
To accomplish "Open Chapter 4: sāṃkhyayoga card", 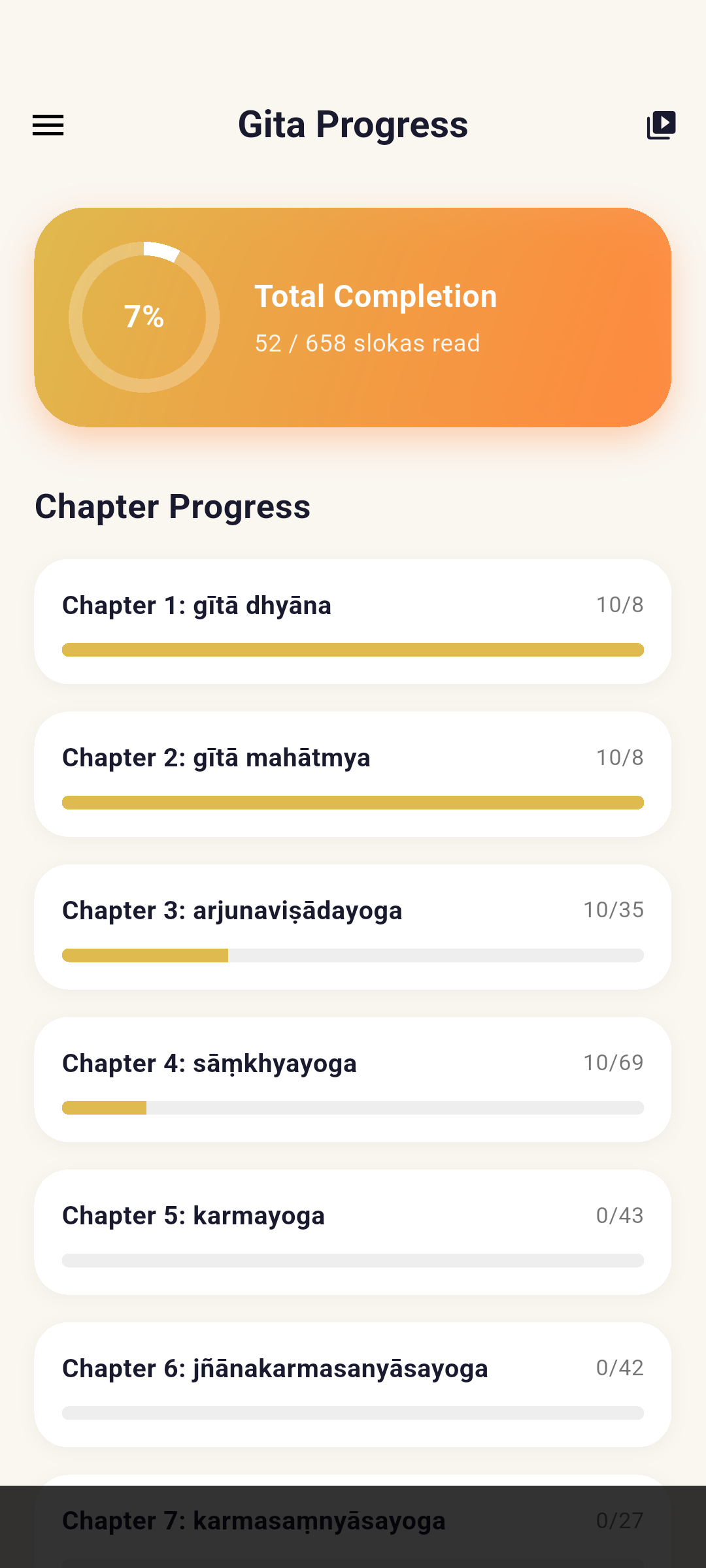I will pos(353,1078).
